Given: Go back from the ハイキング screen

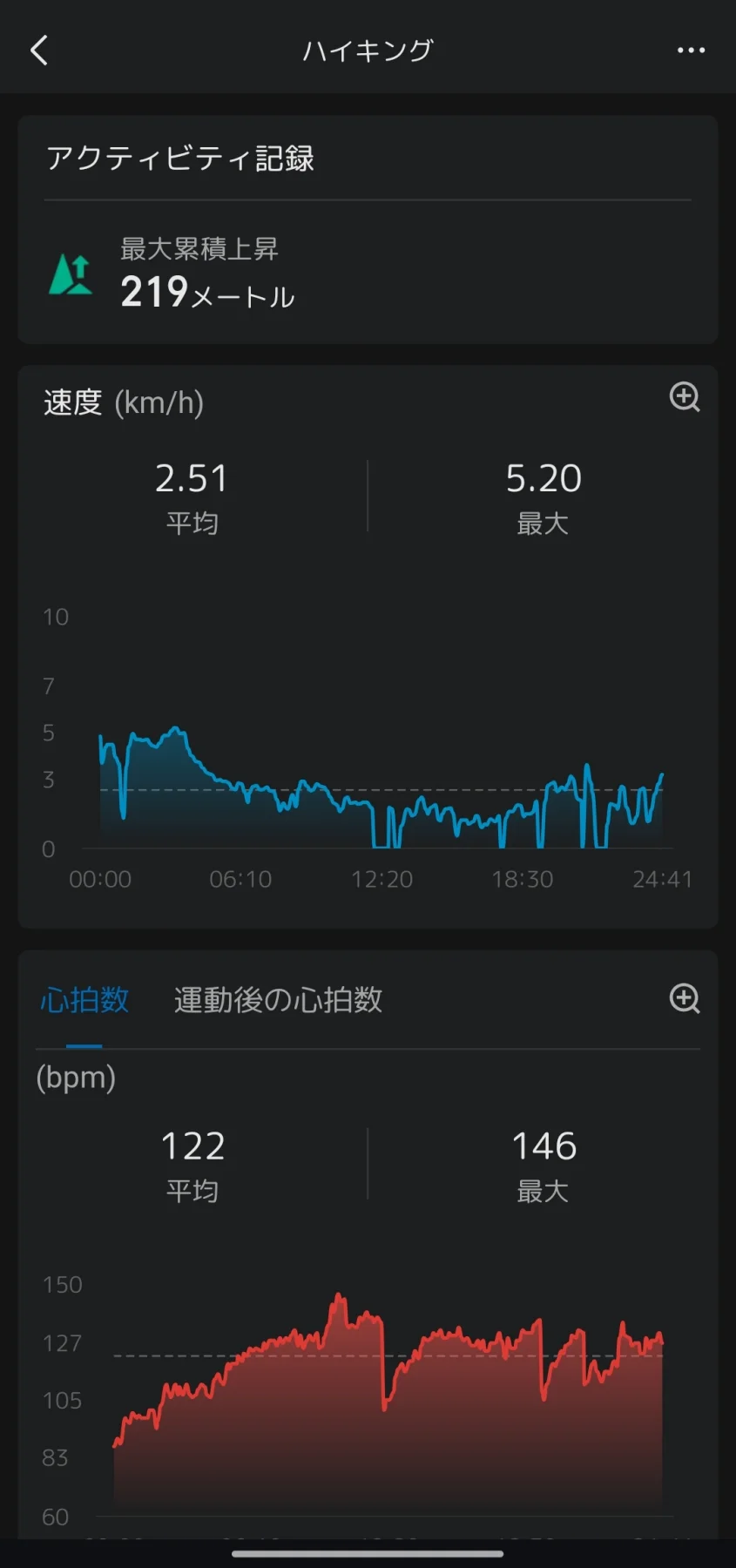Looking at the screenshot, I should pyautogui.click(x=39, y=51).
